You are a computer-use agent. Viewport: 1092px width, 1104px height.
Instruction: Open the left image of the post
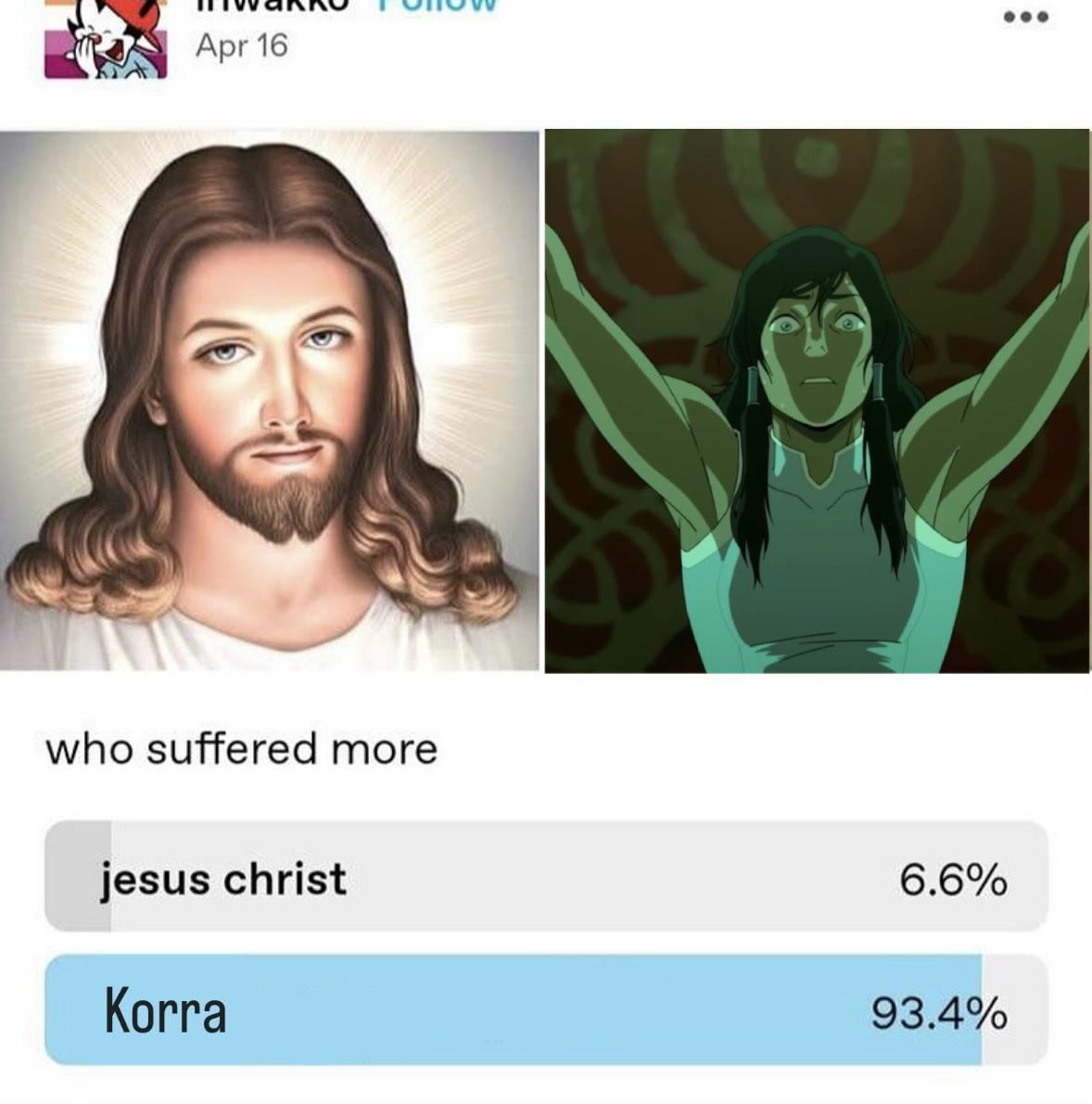pyautogui.click(x=269, y=400)
